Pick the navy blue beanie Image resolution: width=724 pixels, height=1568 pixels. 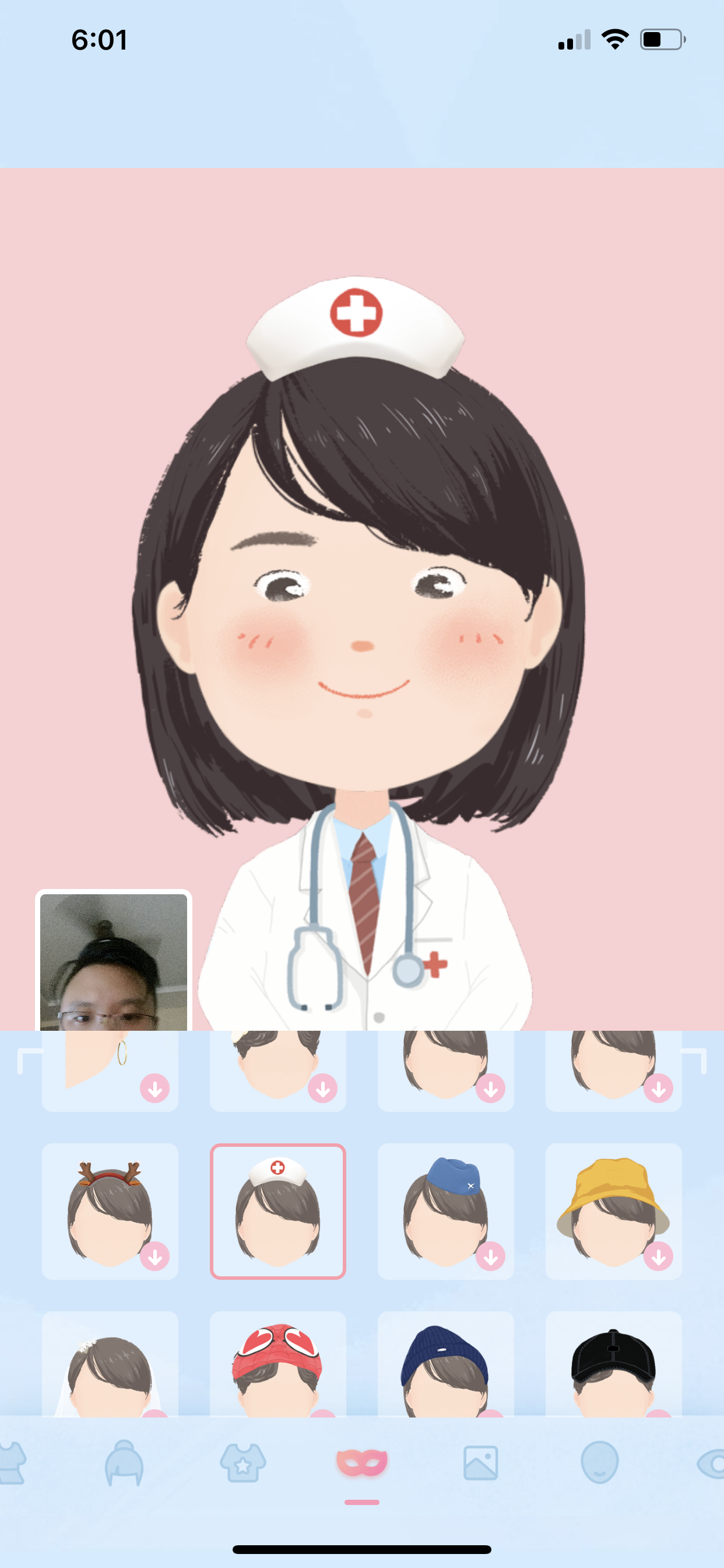tap(446, 1363)
